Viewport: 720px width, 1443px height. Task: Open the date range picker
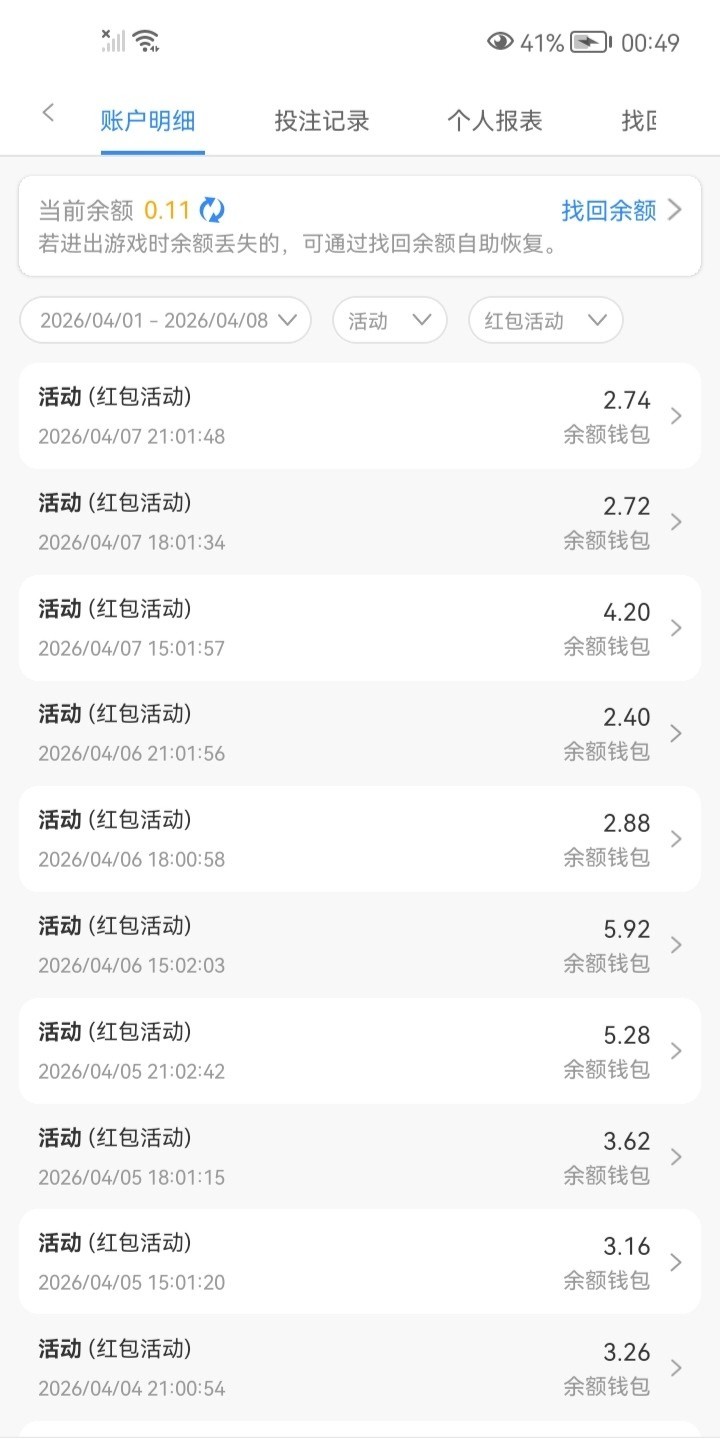pyautogui.click(x=166, y=321)
